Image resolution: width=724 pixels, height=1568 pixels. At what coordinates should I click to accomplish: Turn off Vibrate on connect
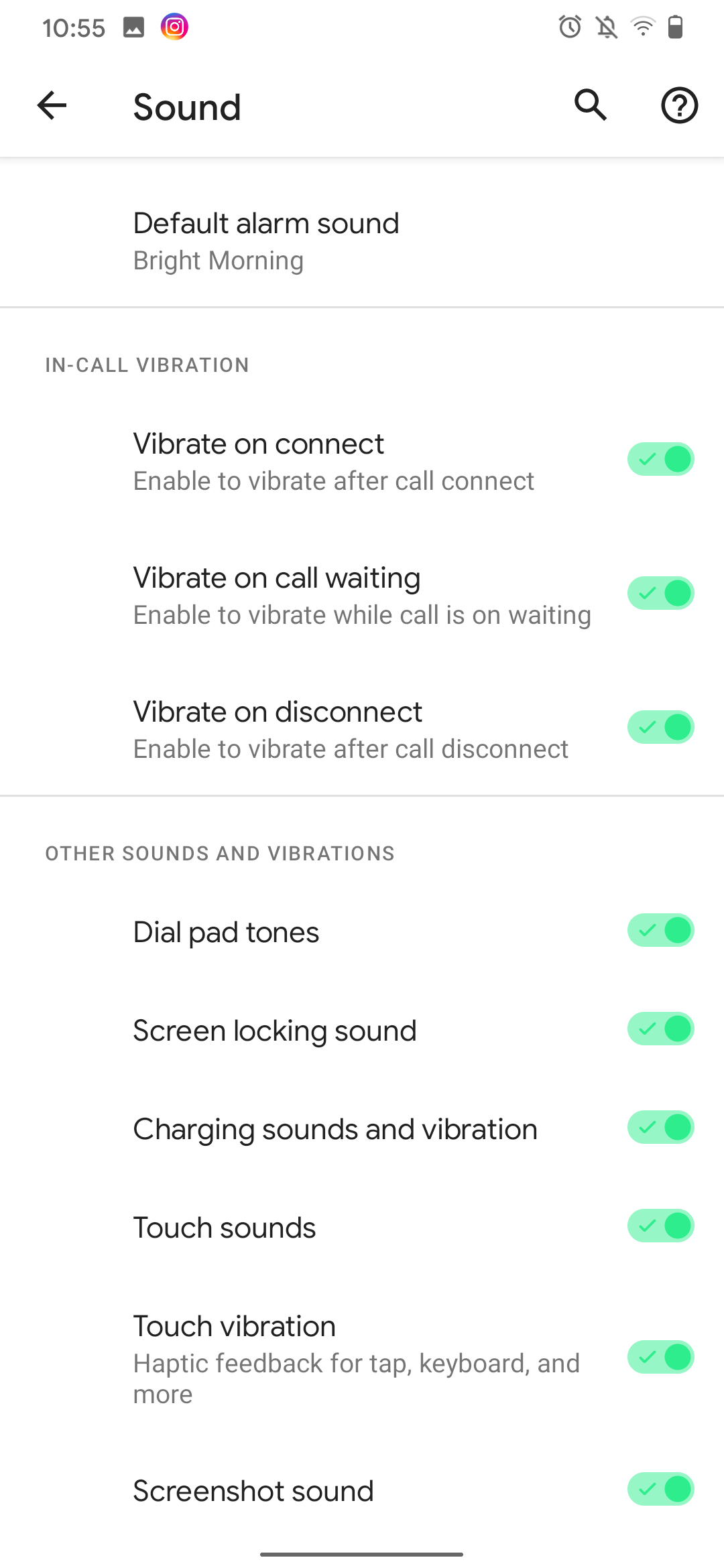(660, 460)
